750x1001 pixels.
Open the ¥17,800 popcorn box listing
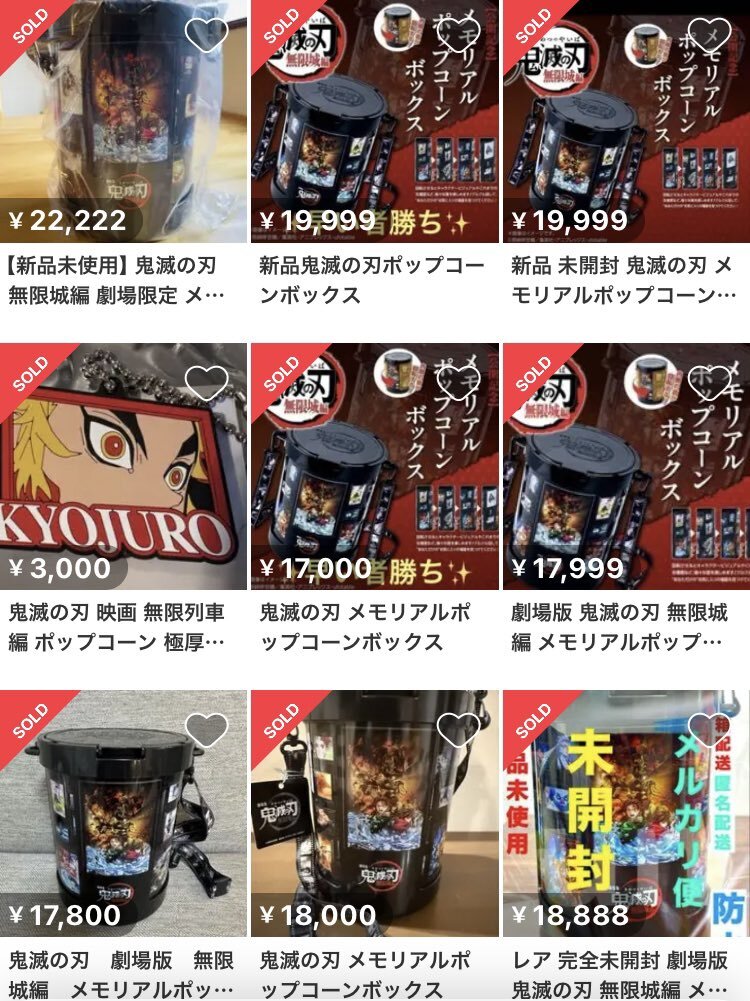[x=123, y=815]
